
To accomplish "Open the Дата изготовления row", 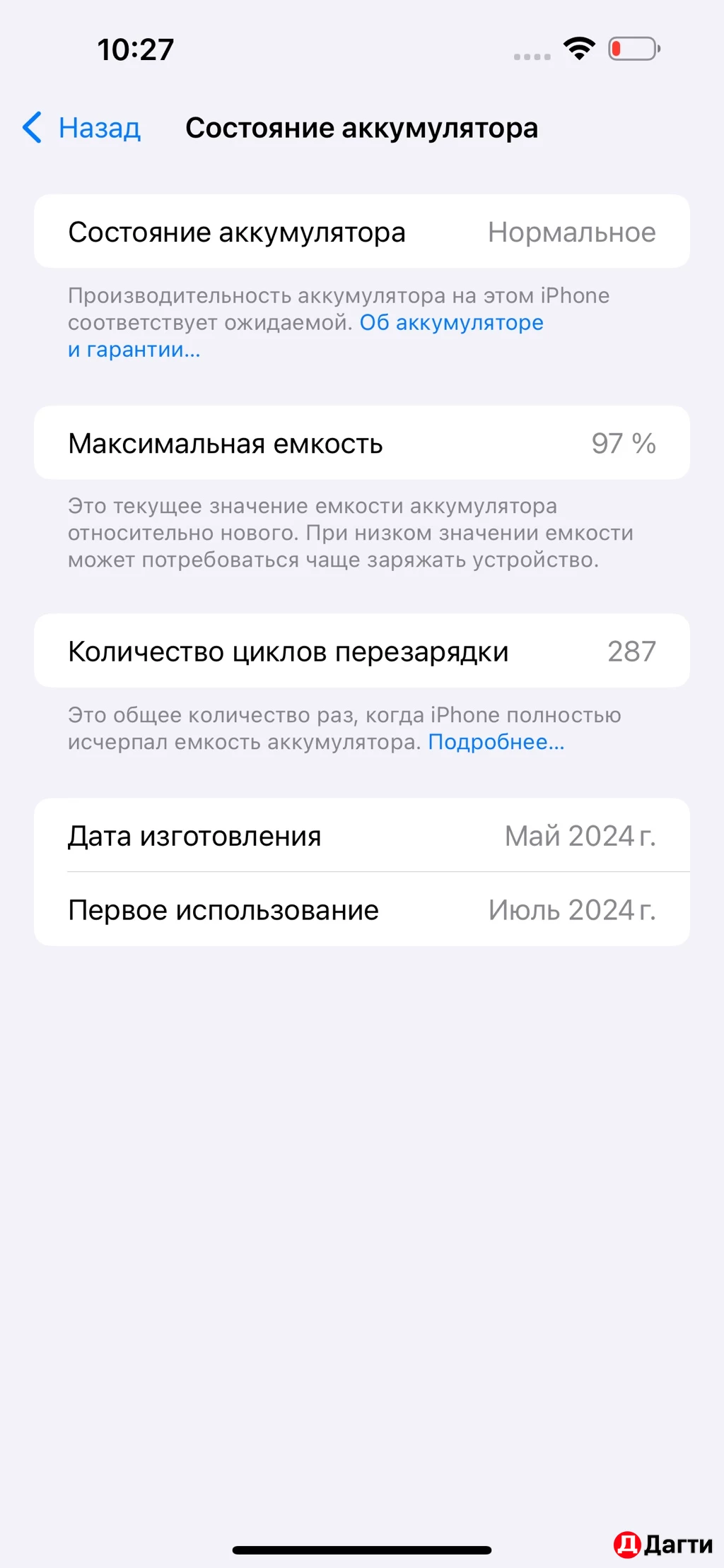I will point(362,835).
